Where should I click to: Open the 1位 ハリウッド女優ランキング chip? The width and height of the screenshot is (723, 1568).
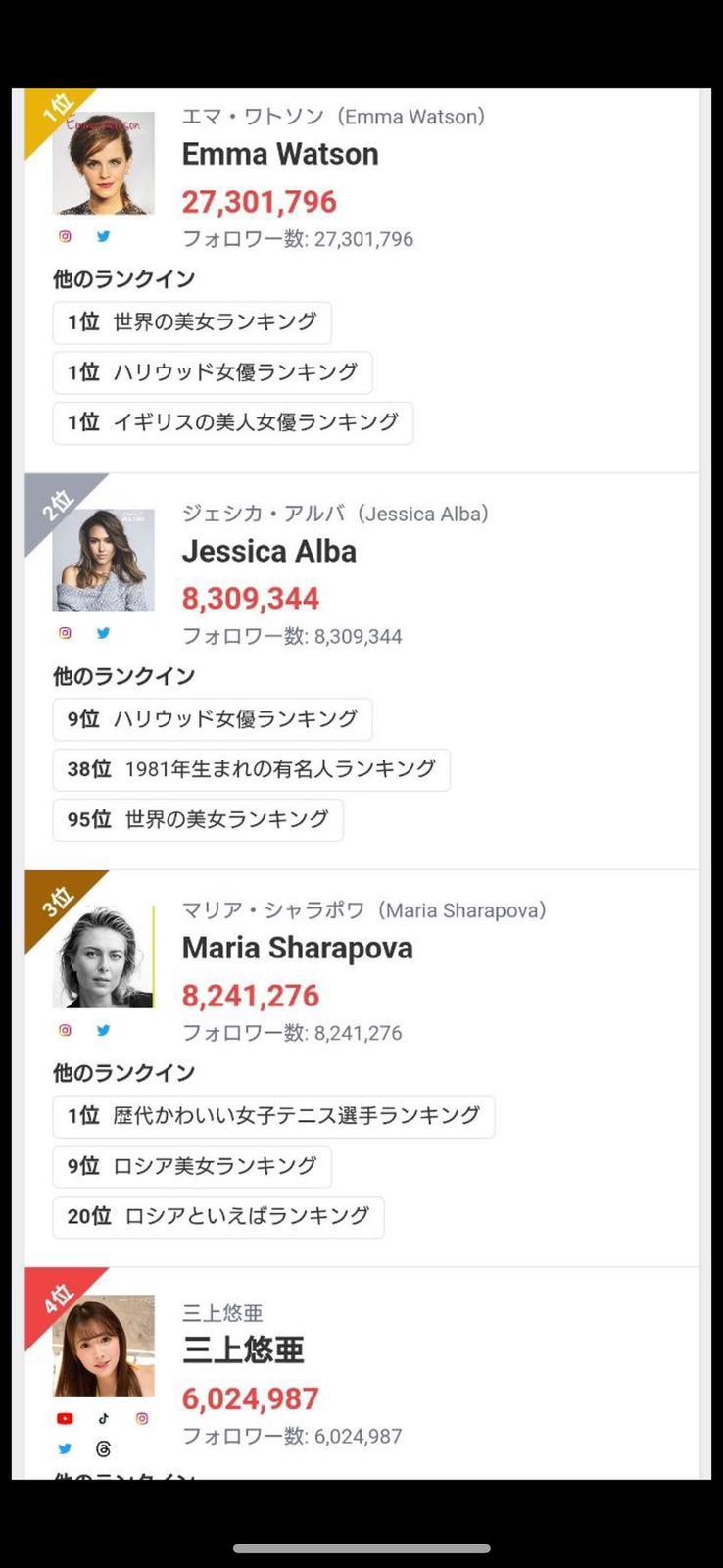tap(212, 372)
